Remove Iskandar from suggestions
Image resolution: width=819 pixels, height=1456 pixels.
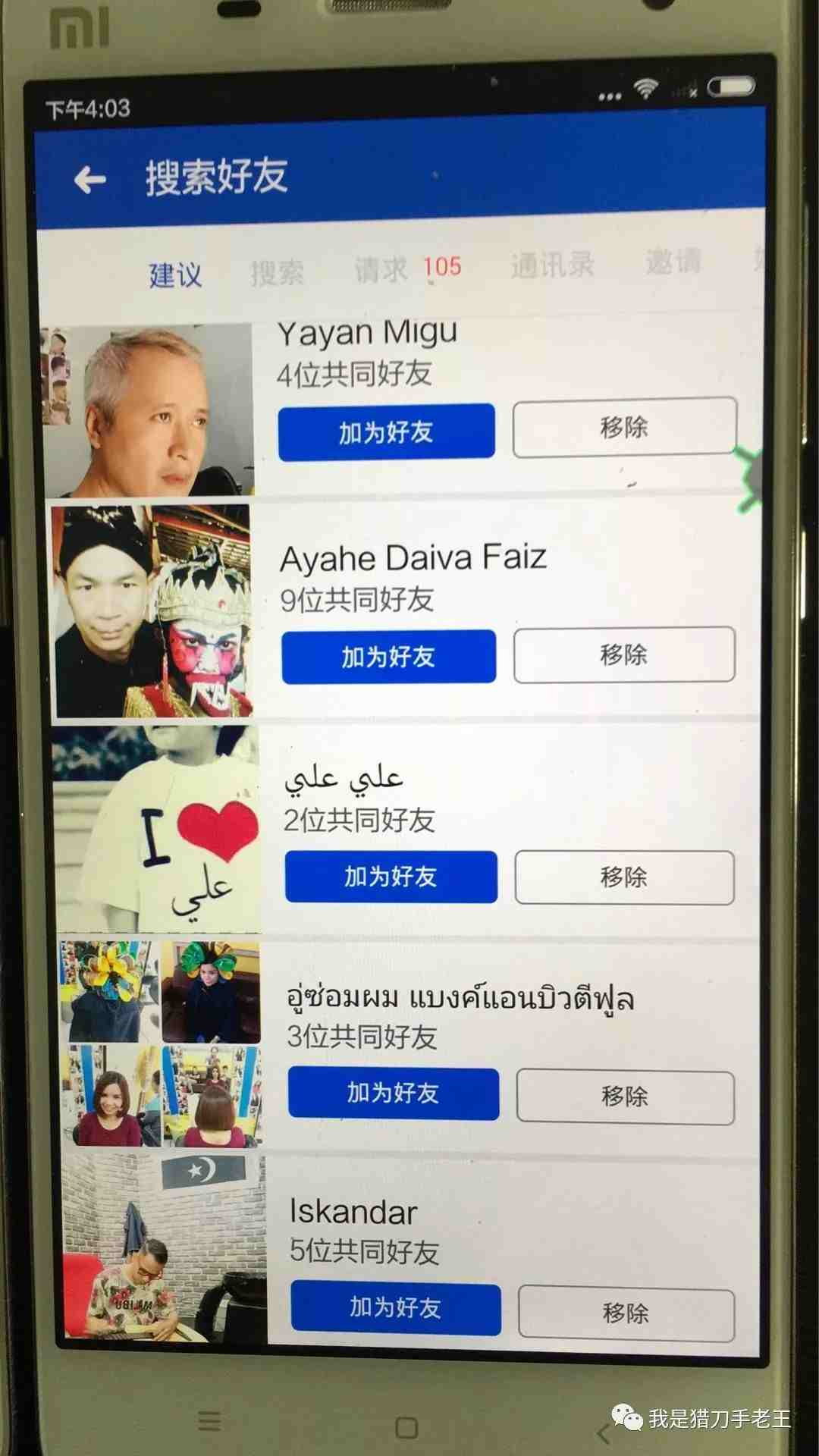click(626, 1313)
